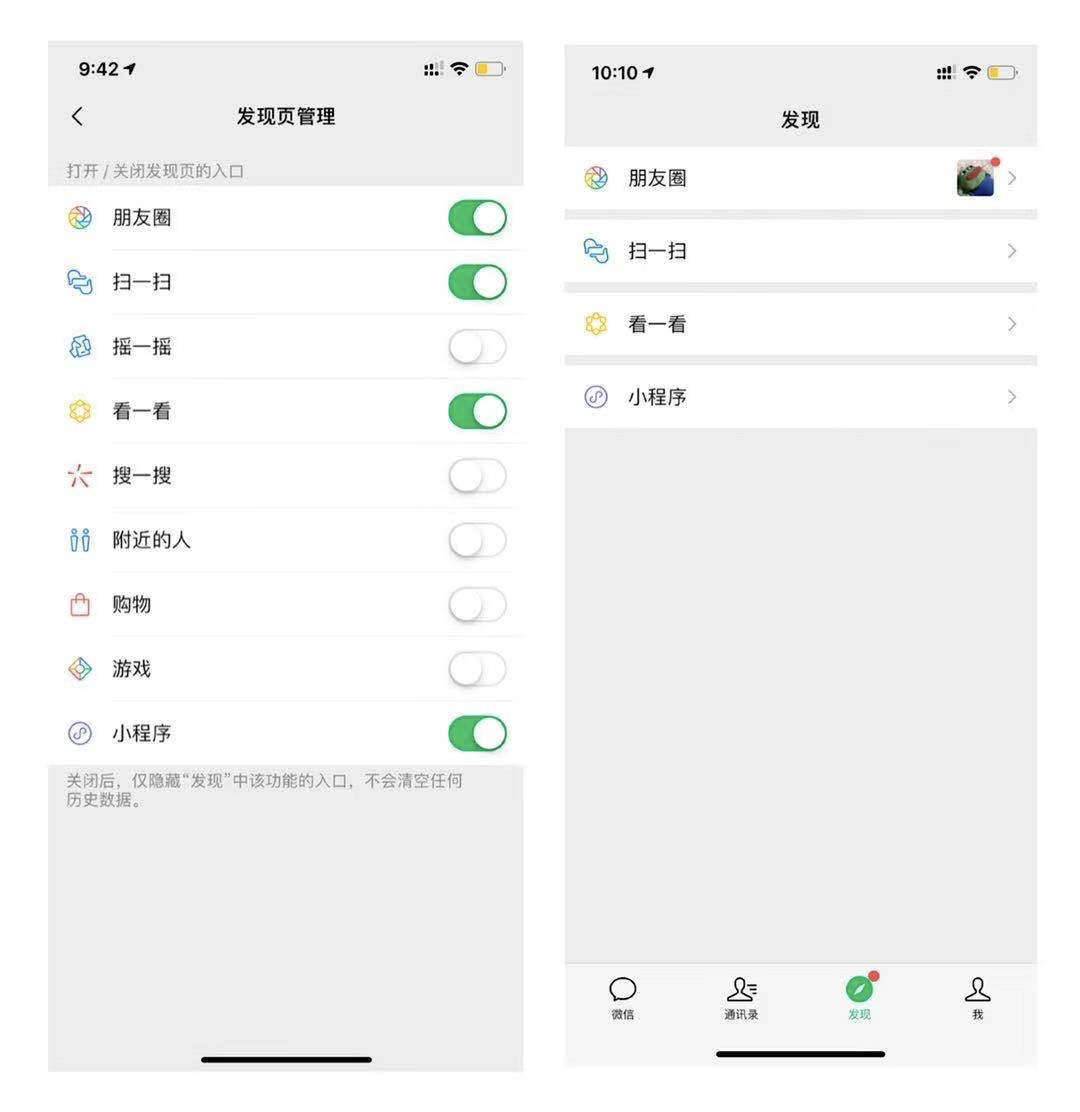Switch on the 购物 entry

(477, 605)
